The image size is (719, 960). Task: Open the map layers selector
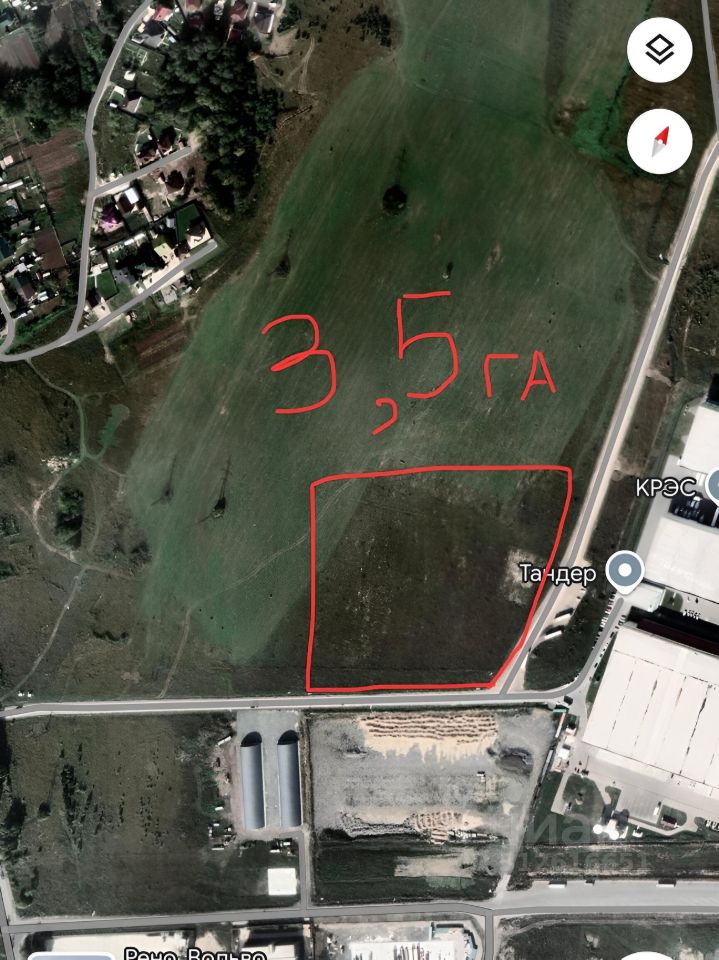pos(660,50)
